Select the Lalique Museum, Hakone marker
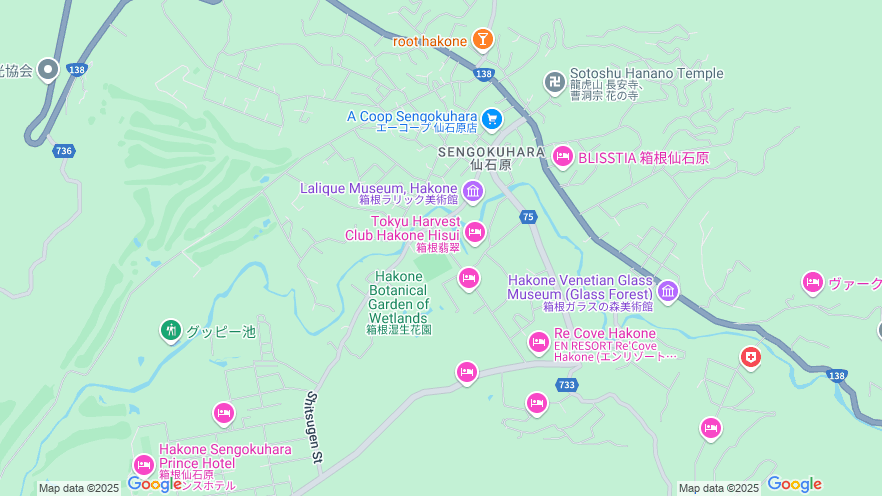Screen dimensions: 882x496 click(x=473, y=190)
